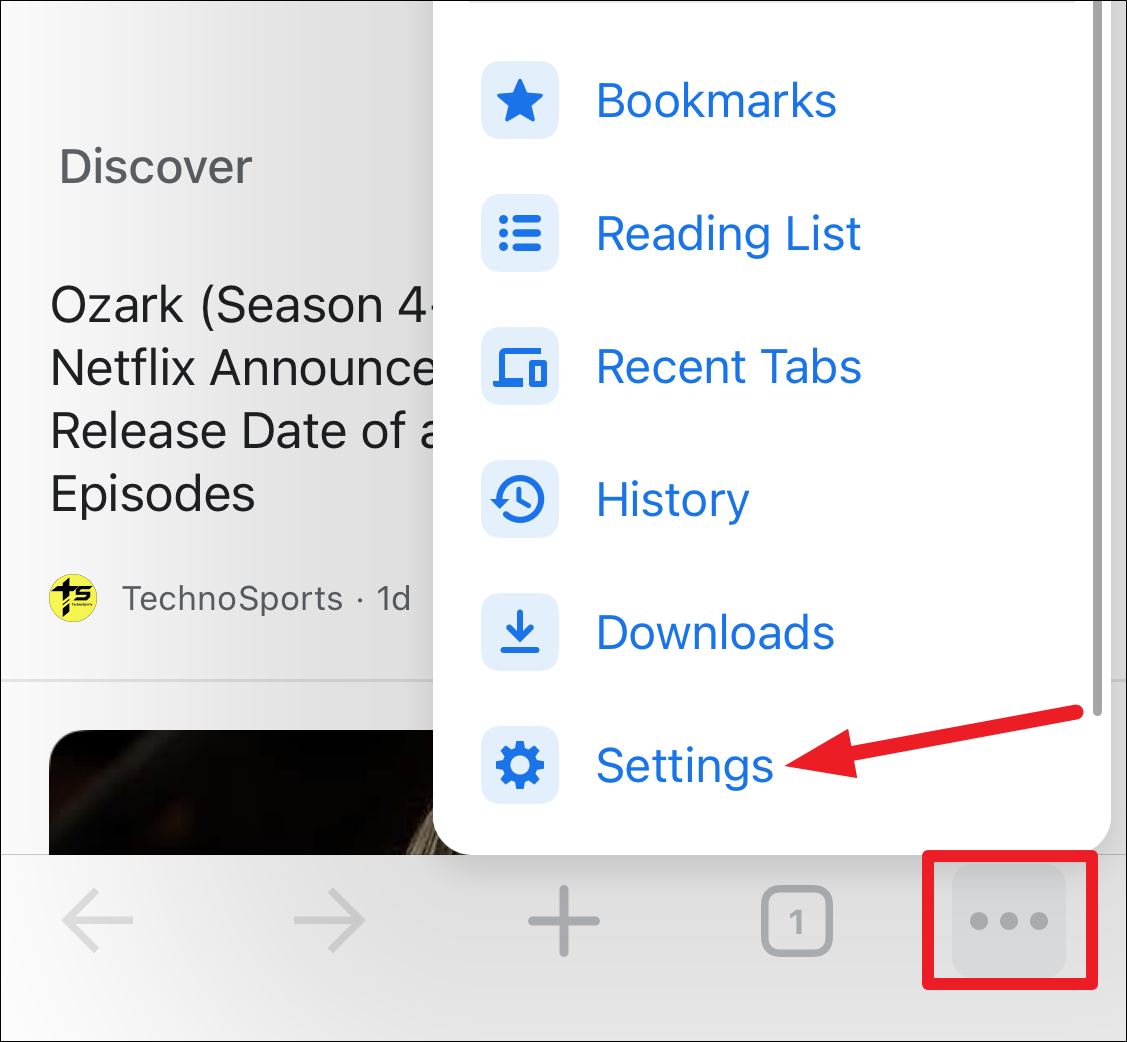Tap the three-dot menu button

pyautogui.click(x=1009, y=920)
